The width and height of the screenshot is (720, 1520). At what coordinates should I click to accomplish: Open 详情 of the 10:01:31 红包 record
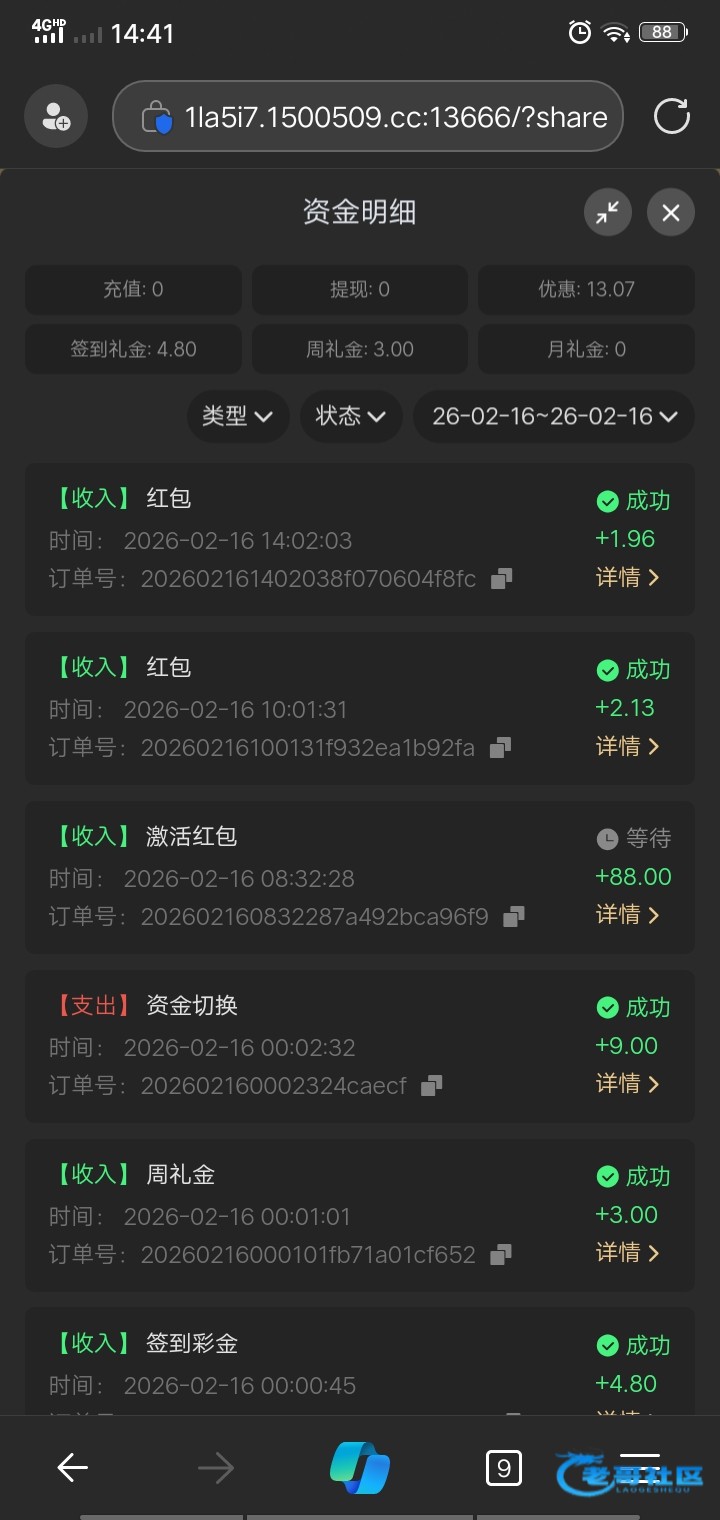[x=628, y=746]
